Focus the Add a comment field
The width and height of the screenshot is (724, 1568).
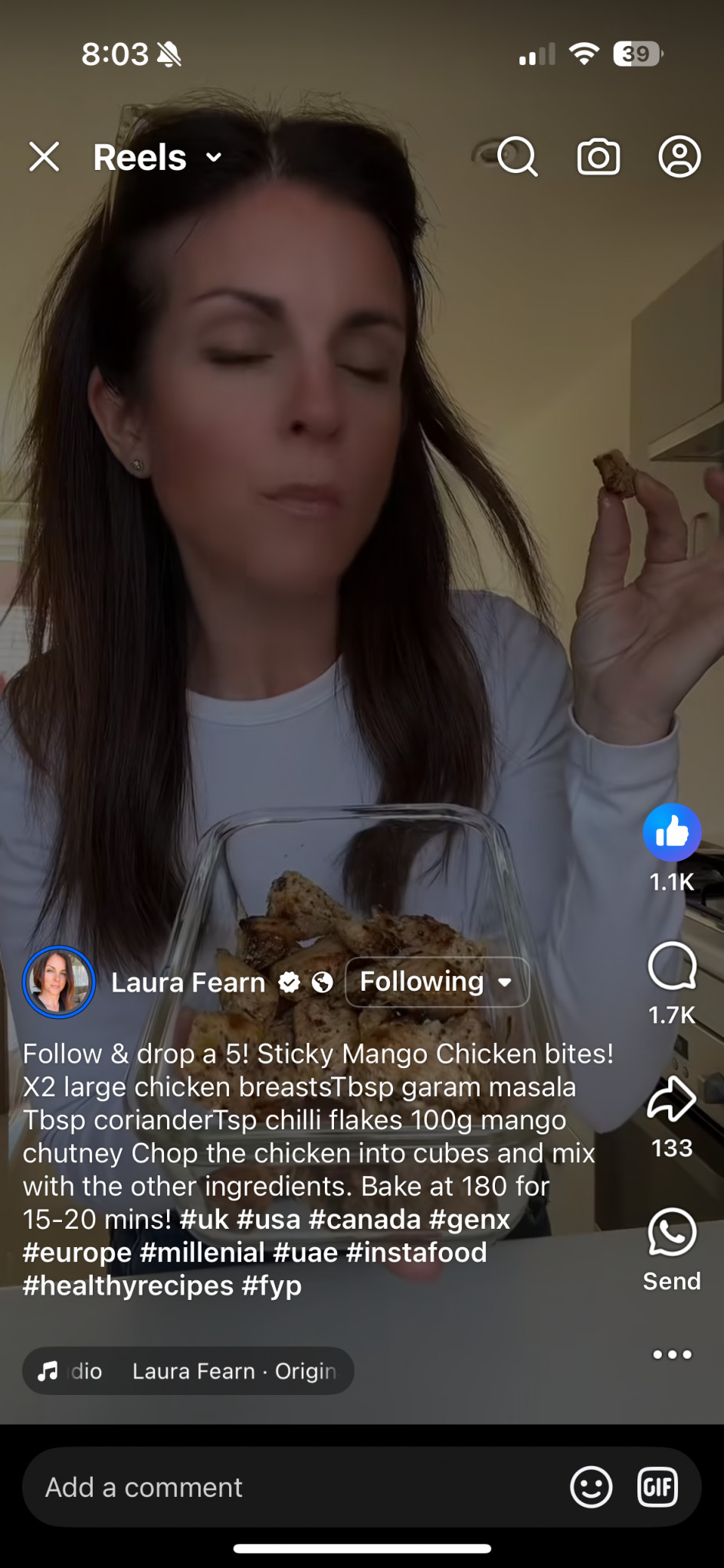pyautogui.click(x=291, y=1487)
